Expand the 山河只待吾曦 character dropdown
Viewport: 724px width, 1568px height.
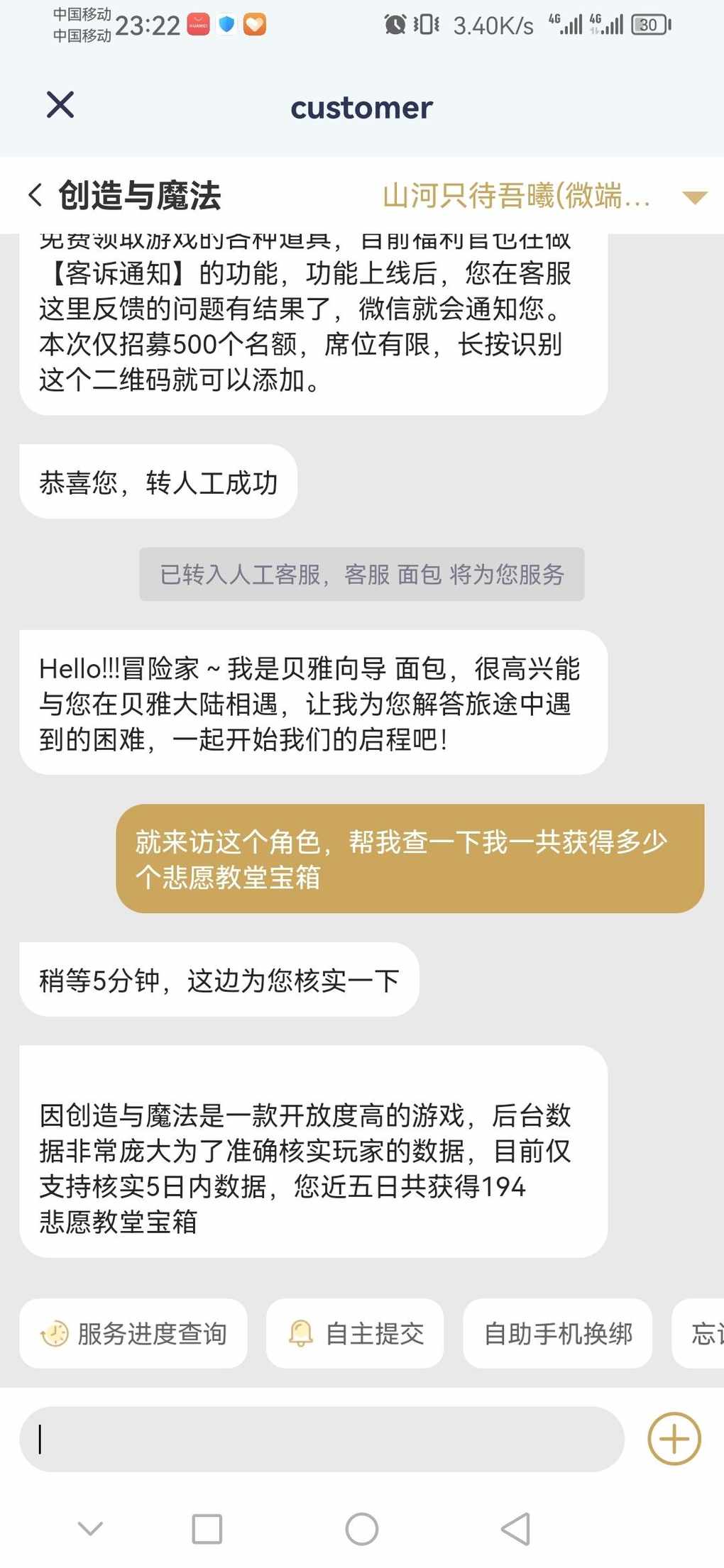coord(693,197)
